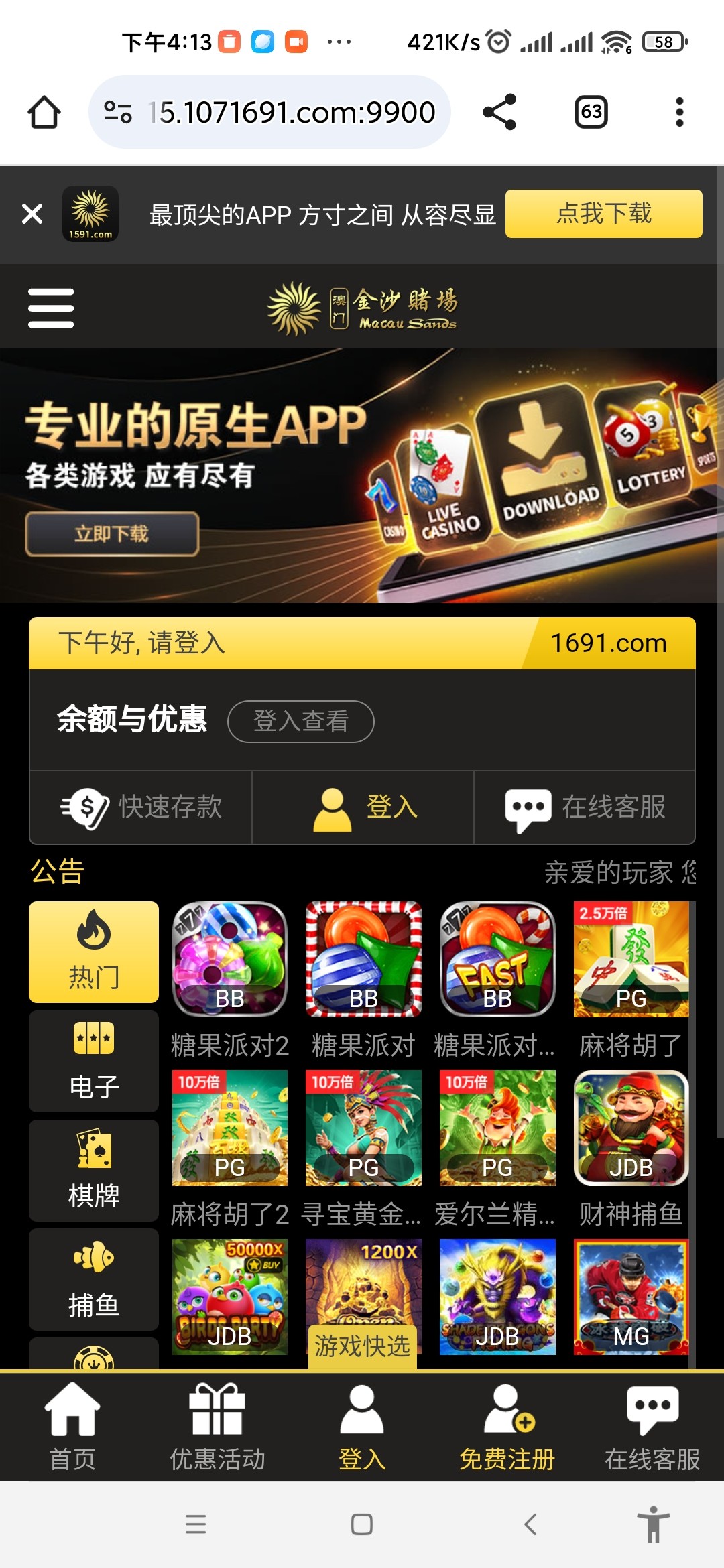Image resolution: width=724 pixels, height=1568 pixels.
Task: Open the browser tab switcher
Action: [591, 112]
